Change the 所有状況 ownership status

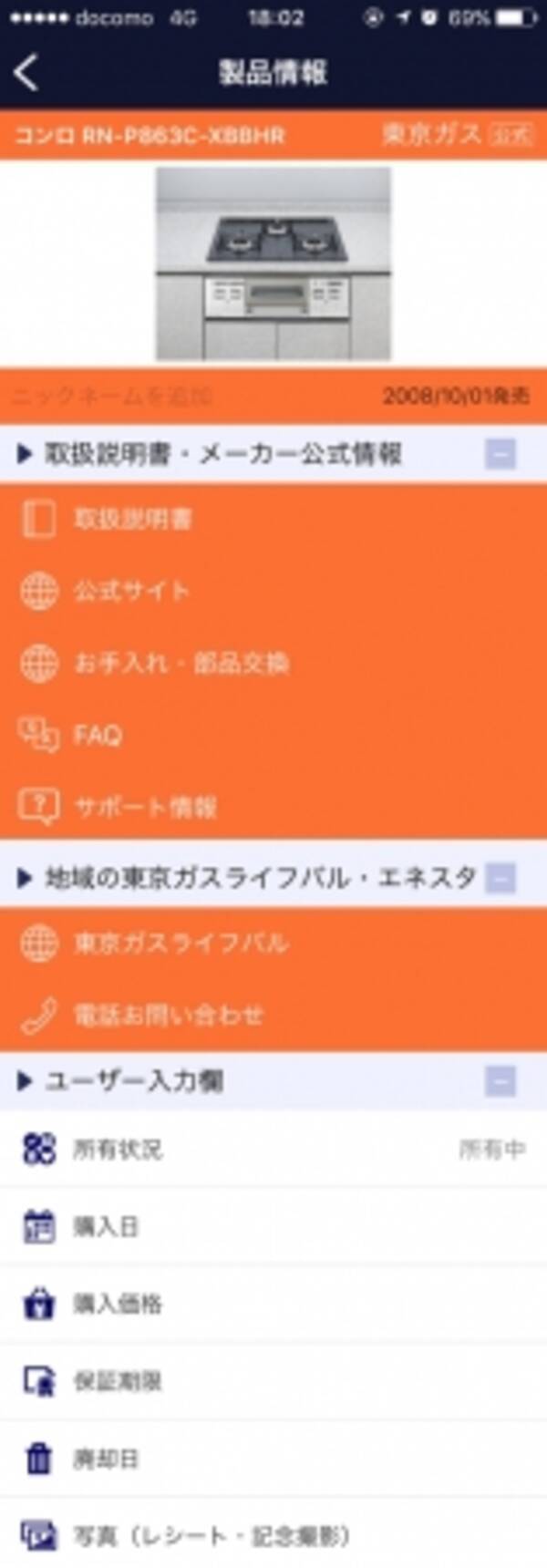tap(273, 1150)
